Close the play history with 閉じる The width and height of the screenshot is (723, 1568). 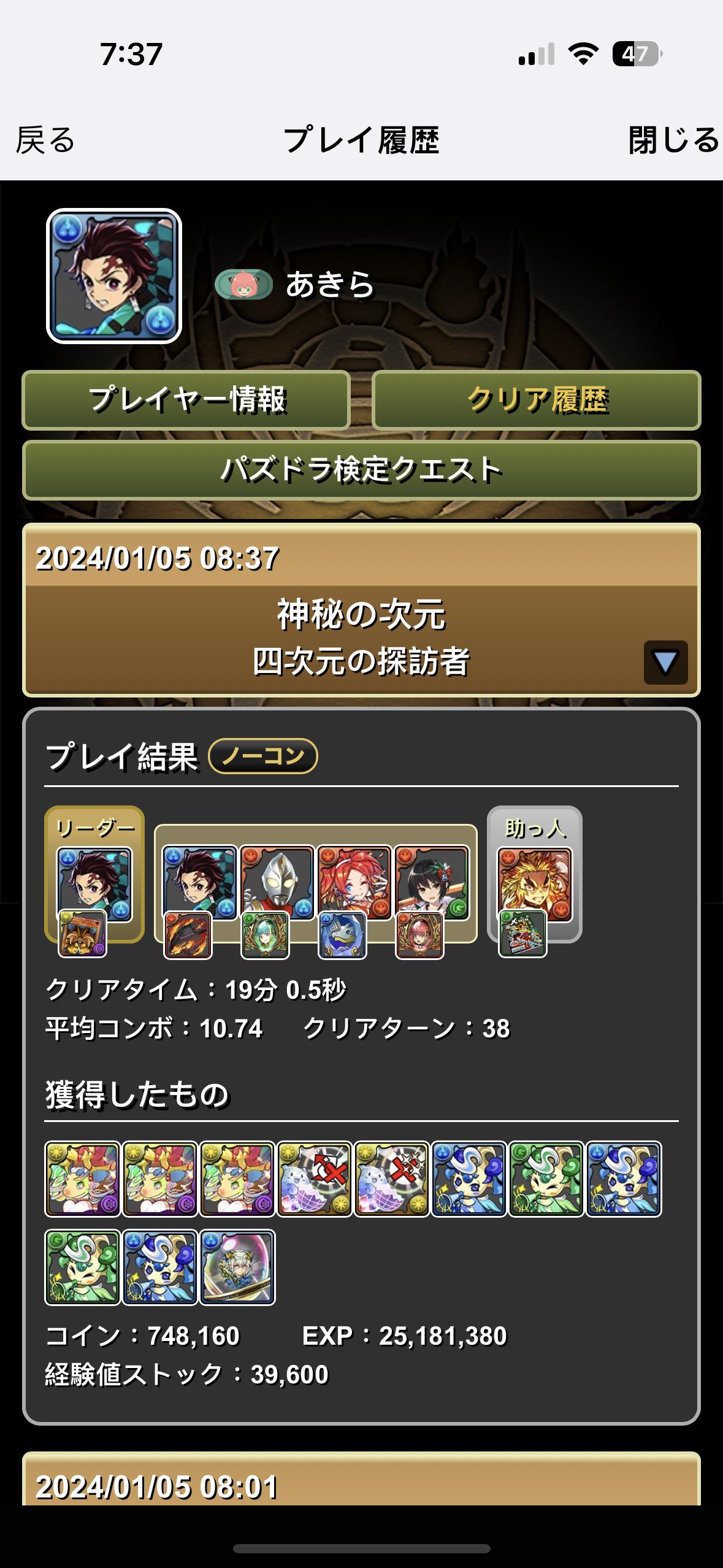[674, 140]
